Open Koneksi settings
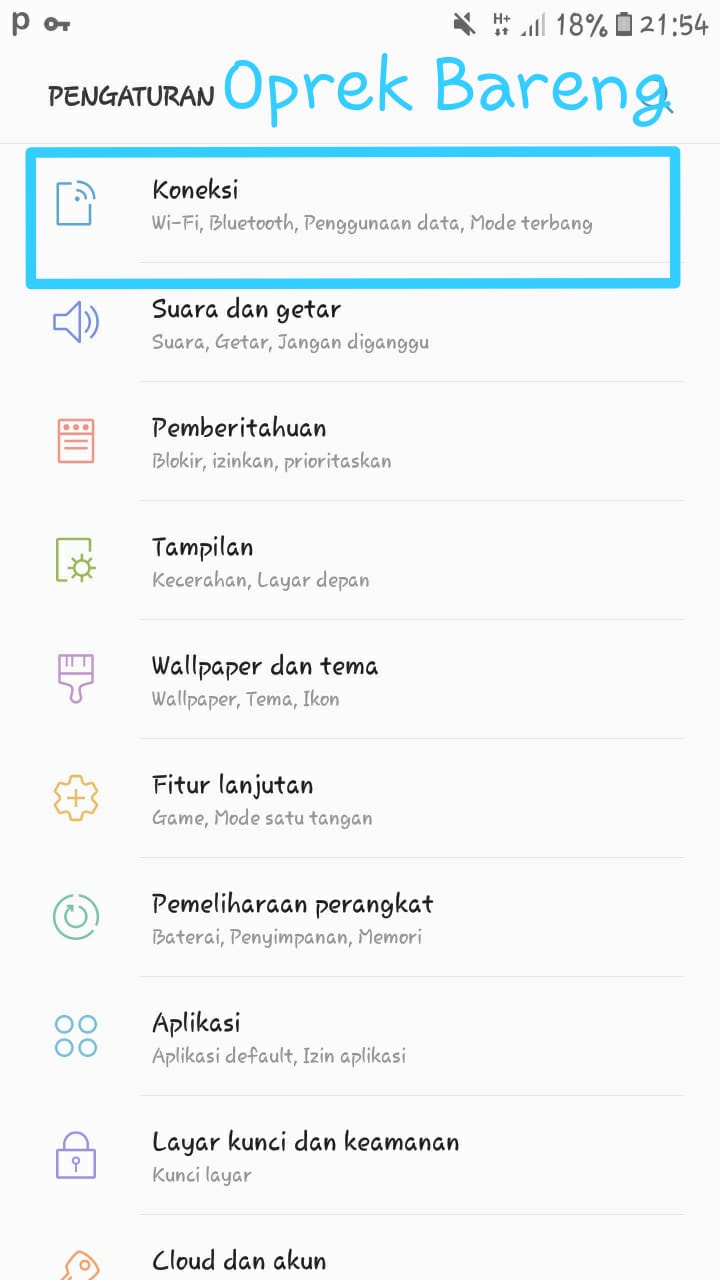Image resolution: width=720 pixels, height=1280 pixels. (360, 205)
